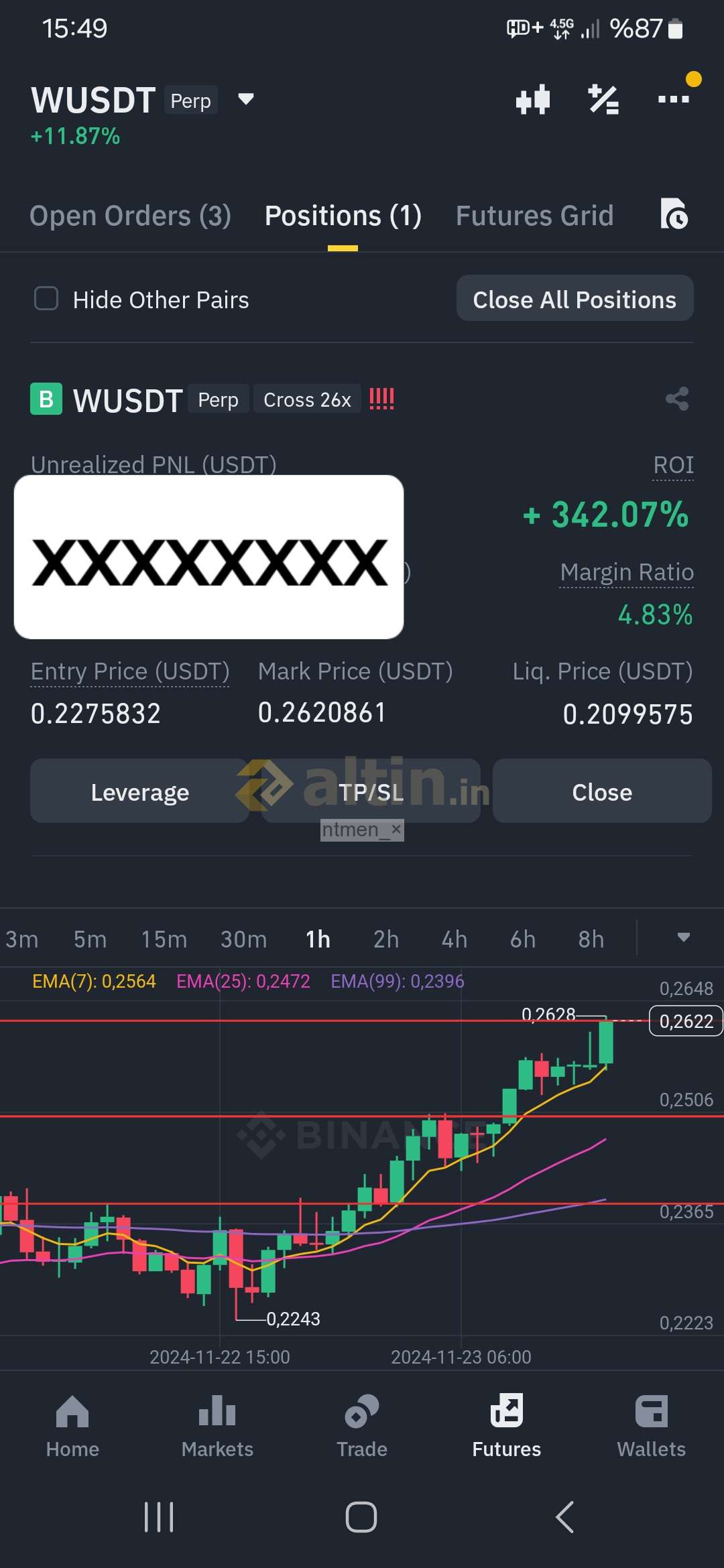Adjust Leverage for WUSDT position
The image size is (724, 1568).
tap(139, 791)
